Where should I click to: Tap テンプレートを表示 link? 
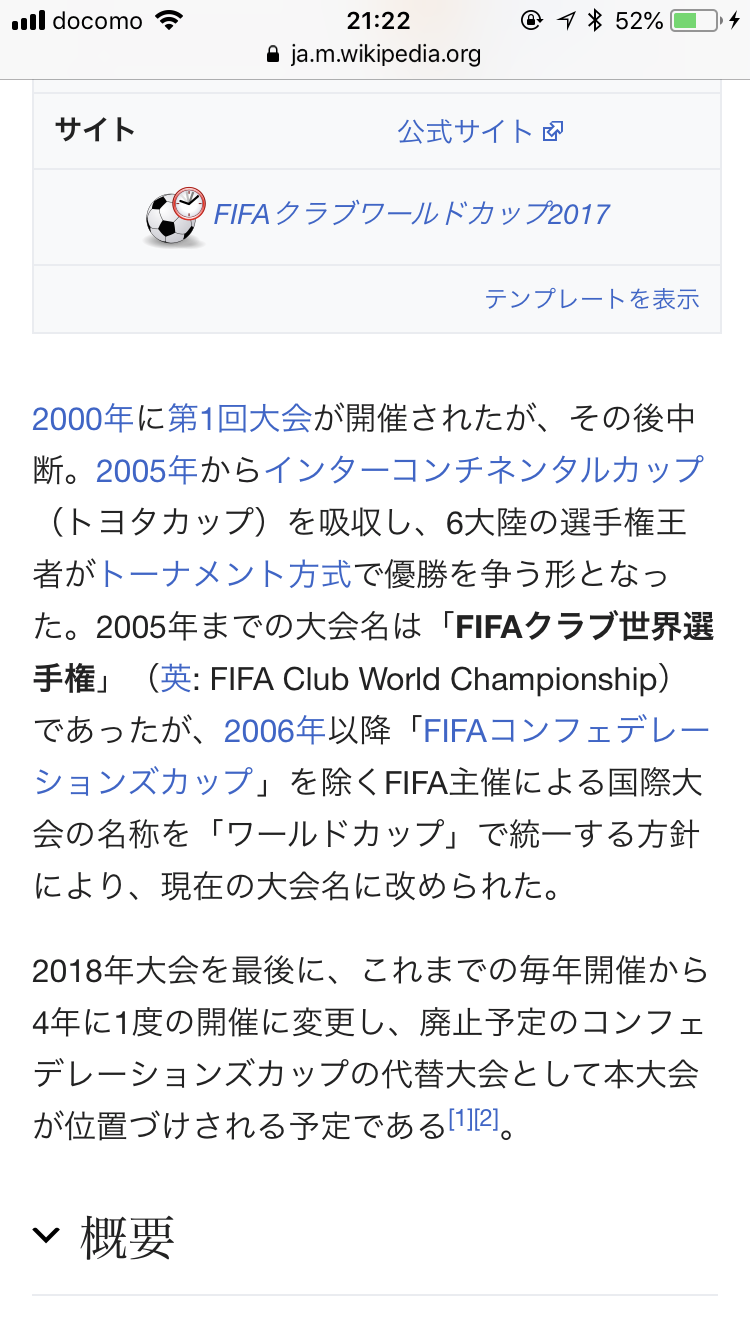[592, 298]
